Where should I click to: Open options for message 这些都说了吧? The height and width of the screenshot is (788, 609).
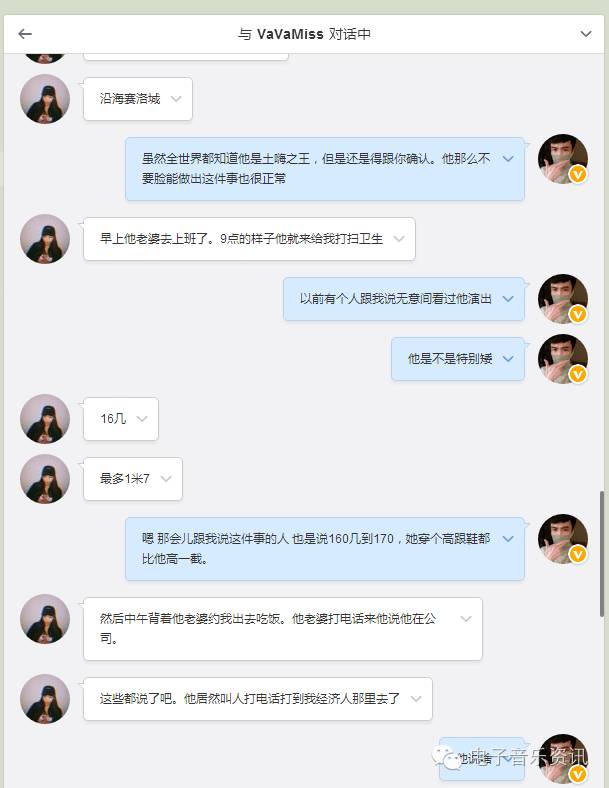pos(416,699)
